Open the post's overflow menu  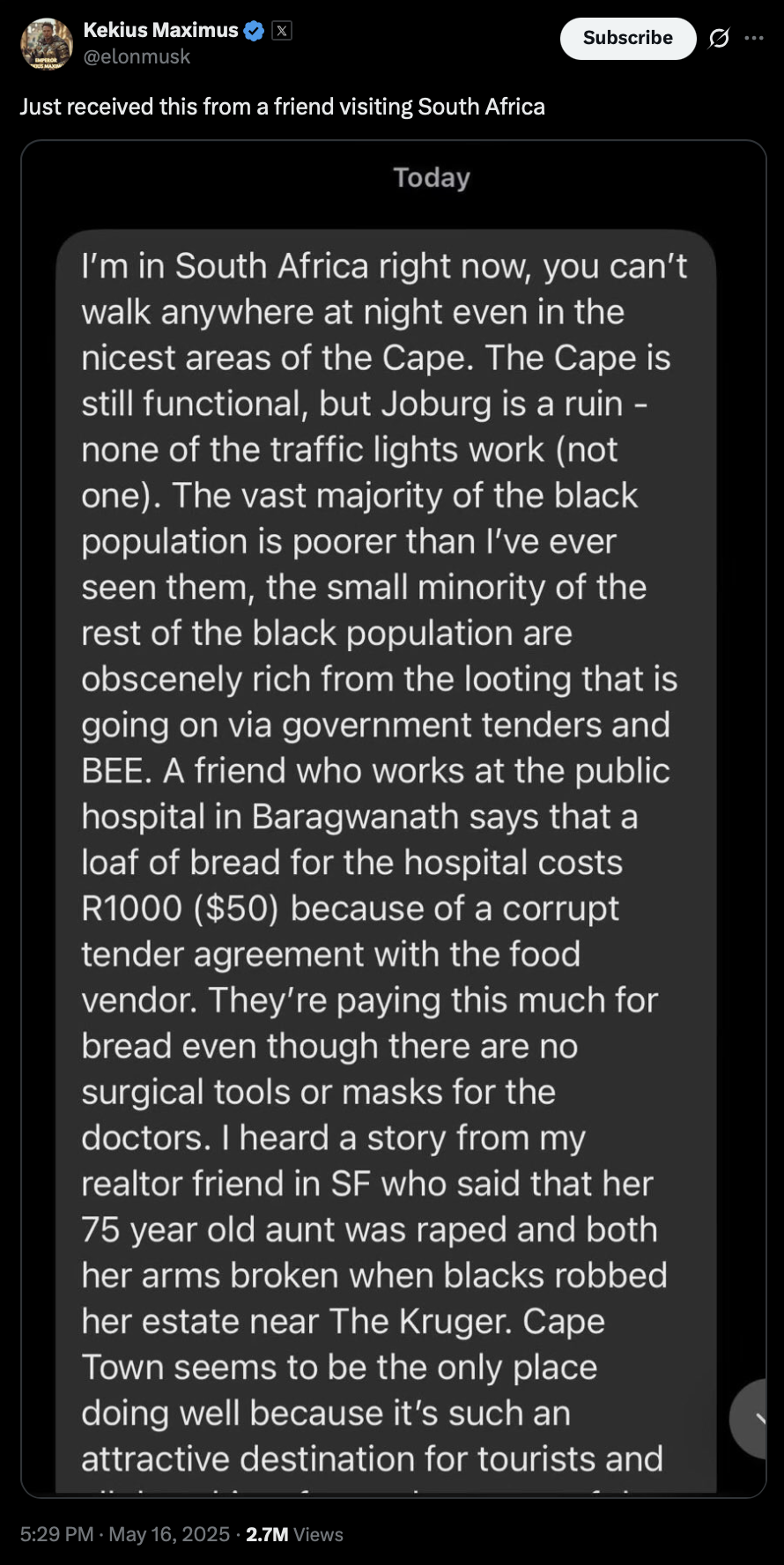click(754, 38)
